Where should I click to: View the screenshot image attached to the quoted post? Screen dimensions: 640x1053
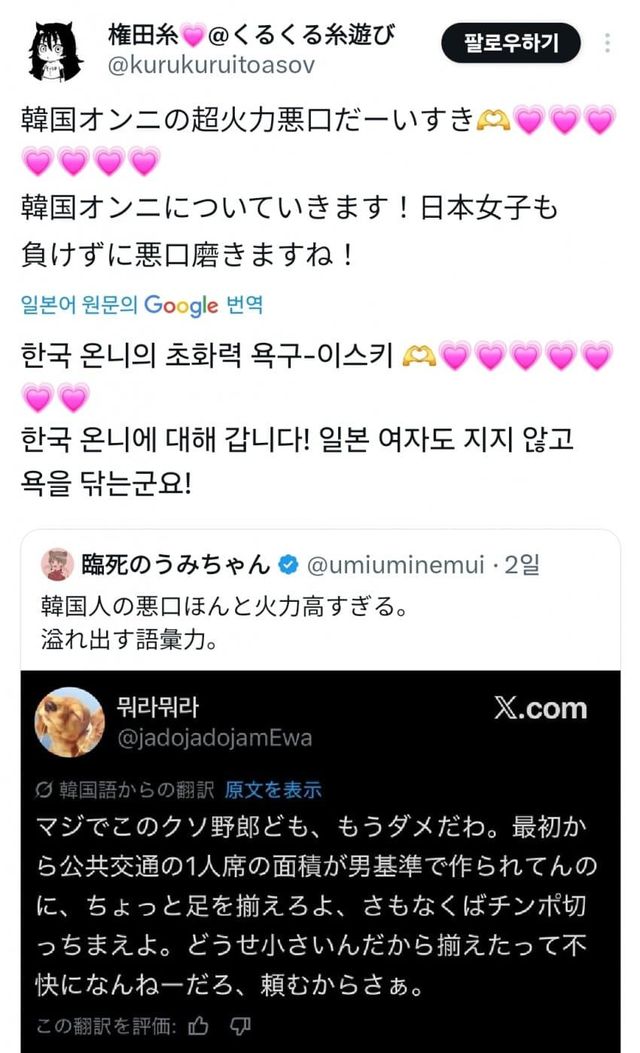(320, 860)
